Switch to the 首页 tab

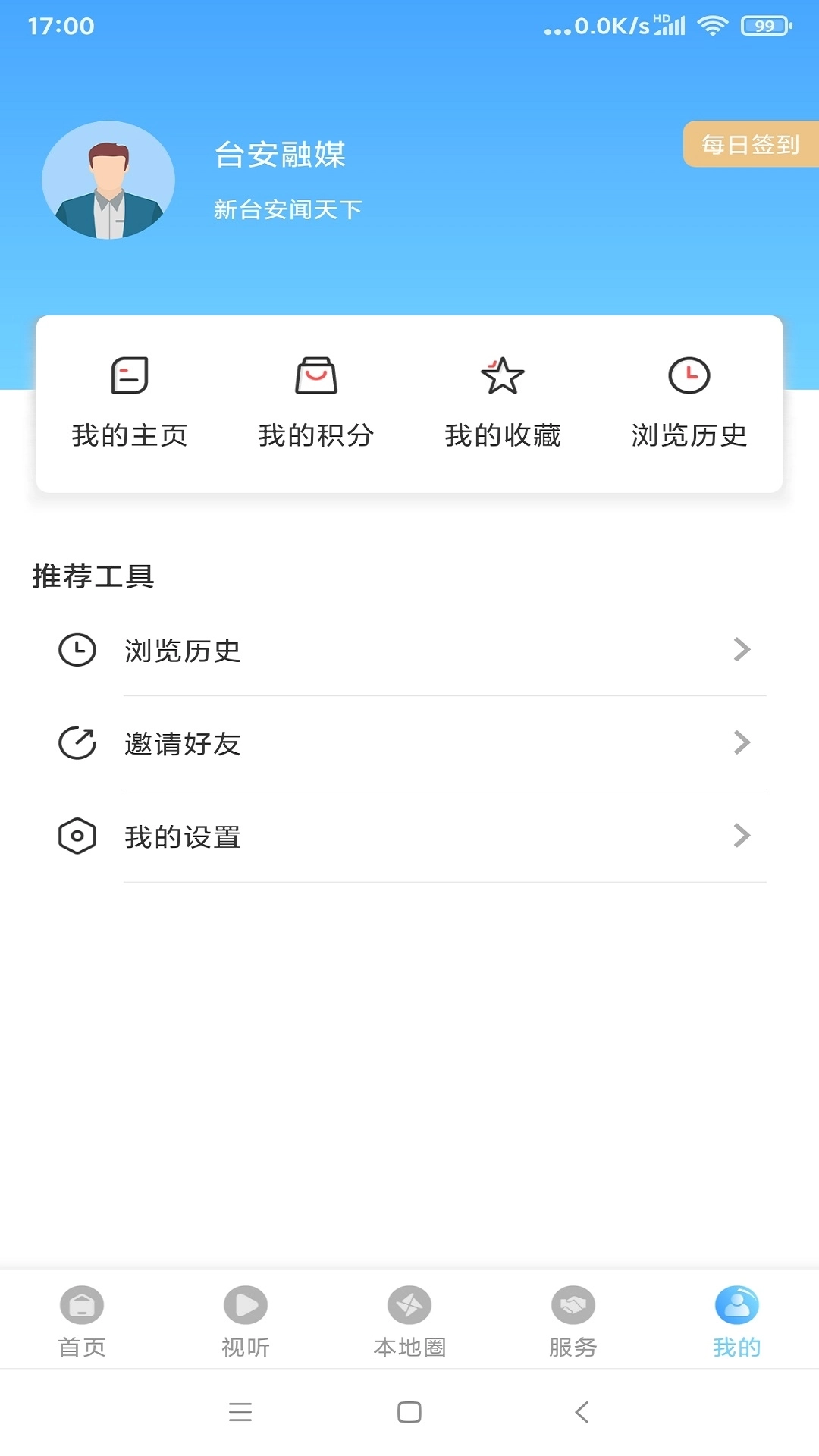point(81,1319)
